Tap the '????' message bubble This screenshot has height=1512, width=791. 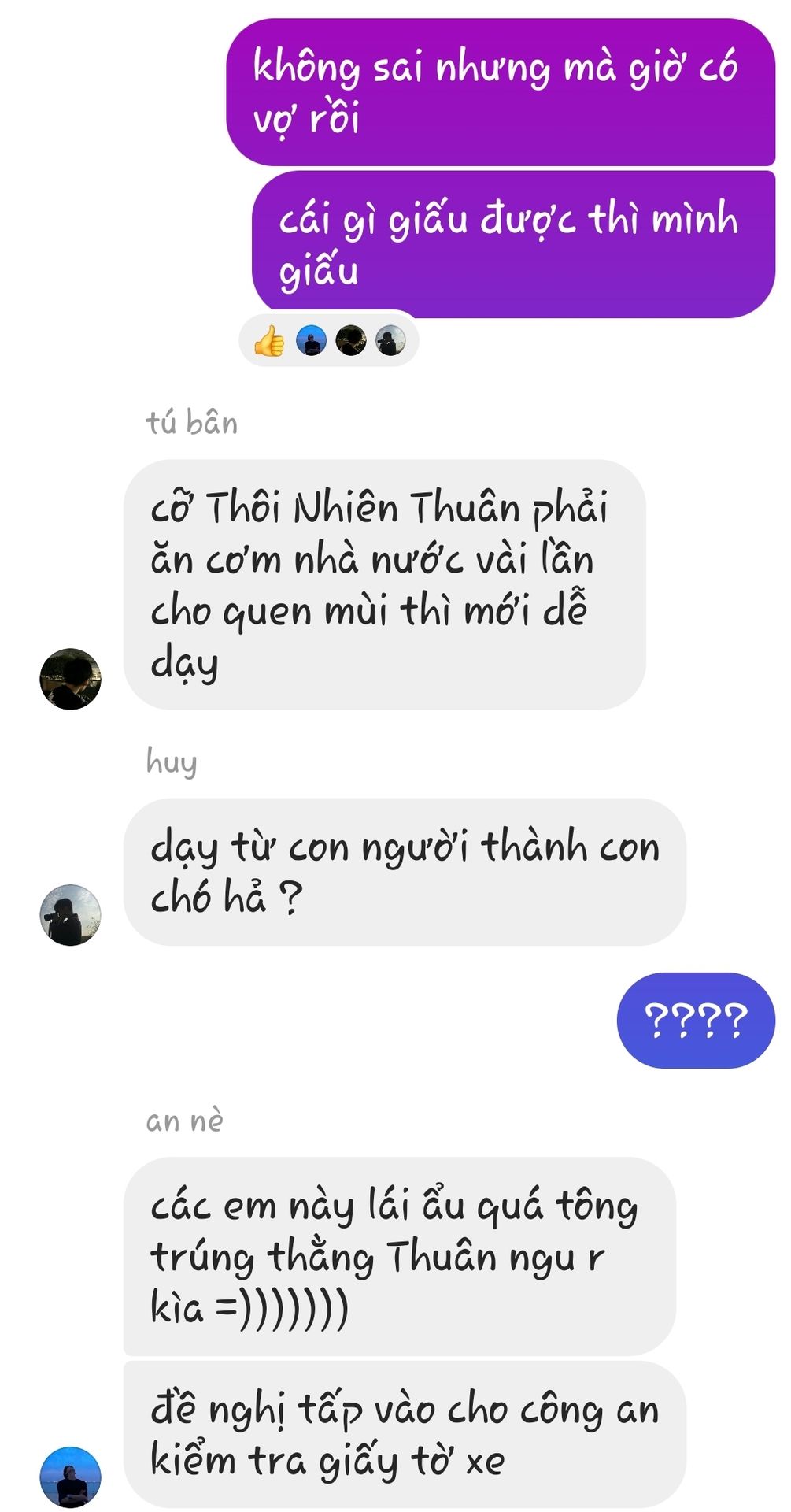click(695, 1021)
